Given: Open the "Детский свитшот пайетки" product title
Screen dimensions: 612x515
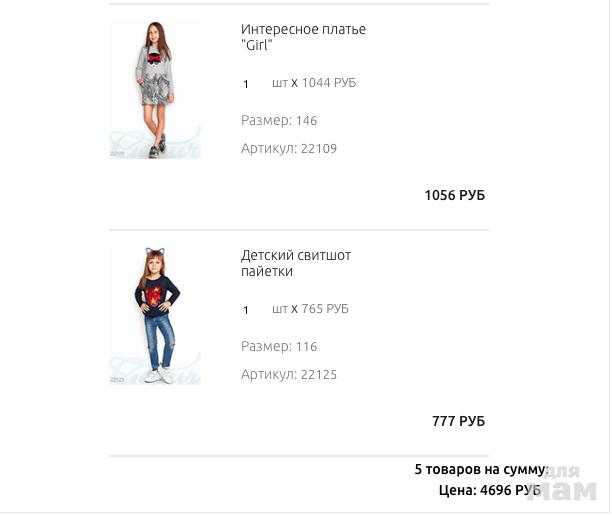Looking at the screenshot, I should click(x=296, y=263).
